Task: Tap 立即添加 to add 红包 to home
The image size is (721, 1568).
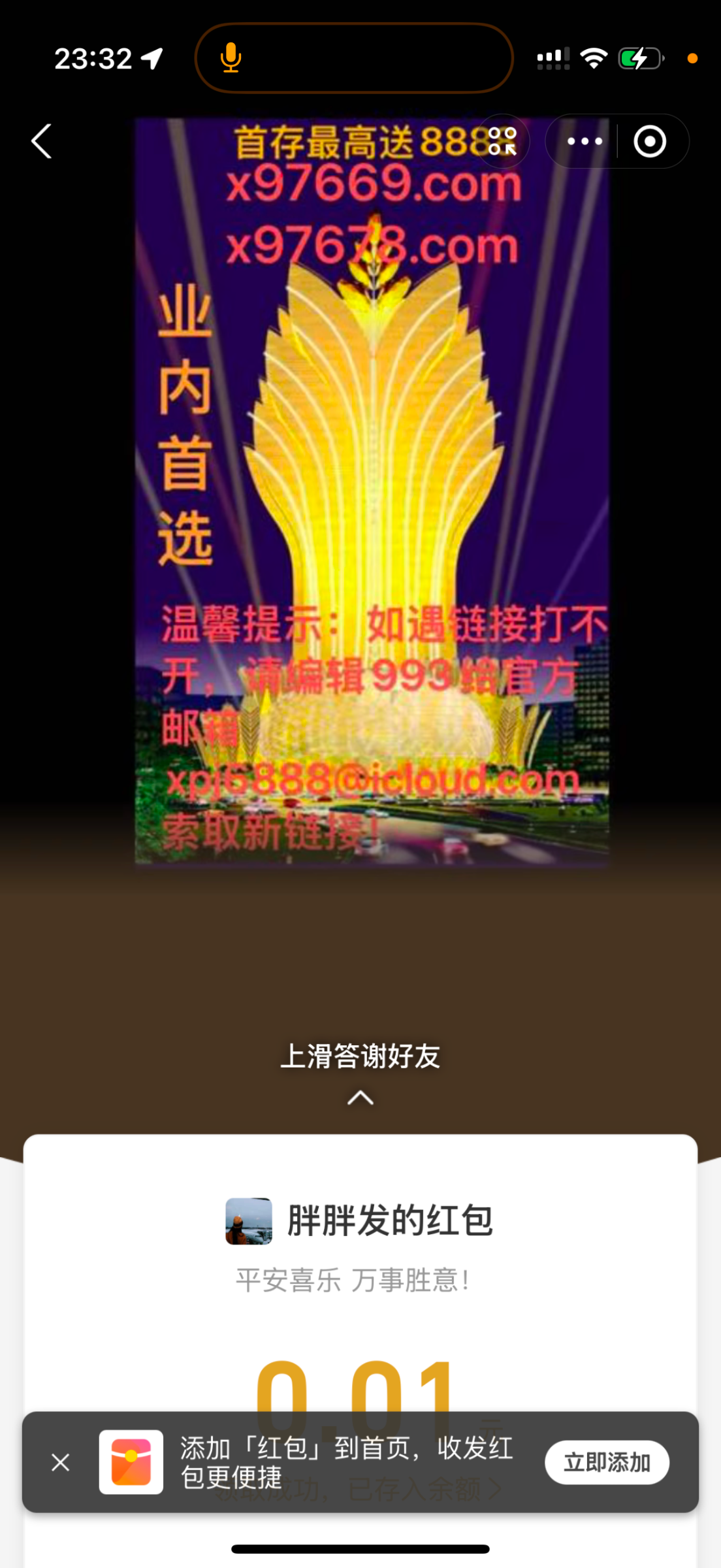Action: pos(606,1462)
